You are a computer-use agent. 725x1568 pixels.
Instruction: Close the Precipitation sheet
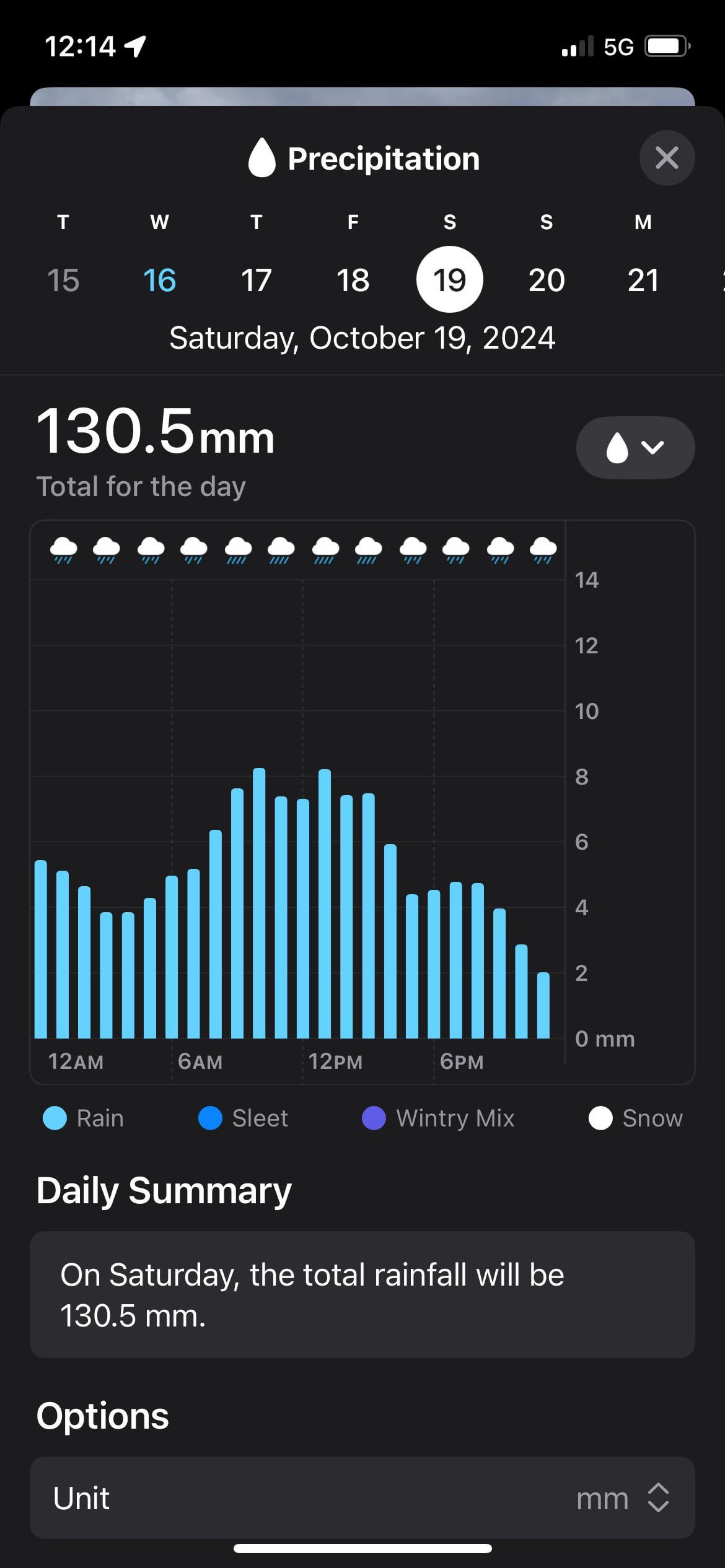click(667, 158)
